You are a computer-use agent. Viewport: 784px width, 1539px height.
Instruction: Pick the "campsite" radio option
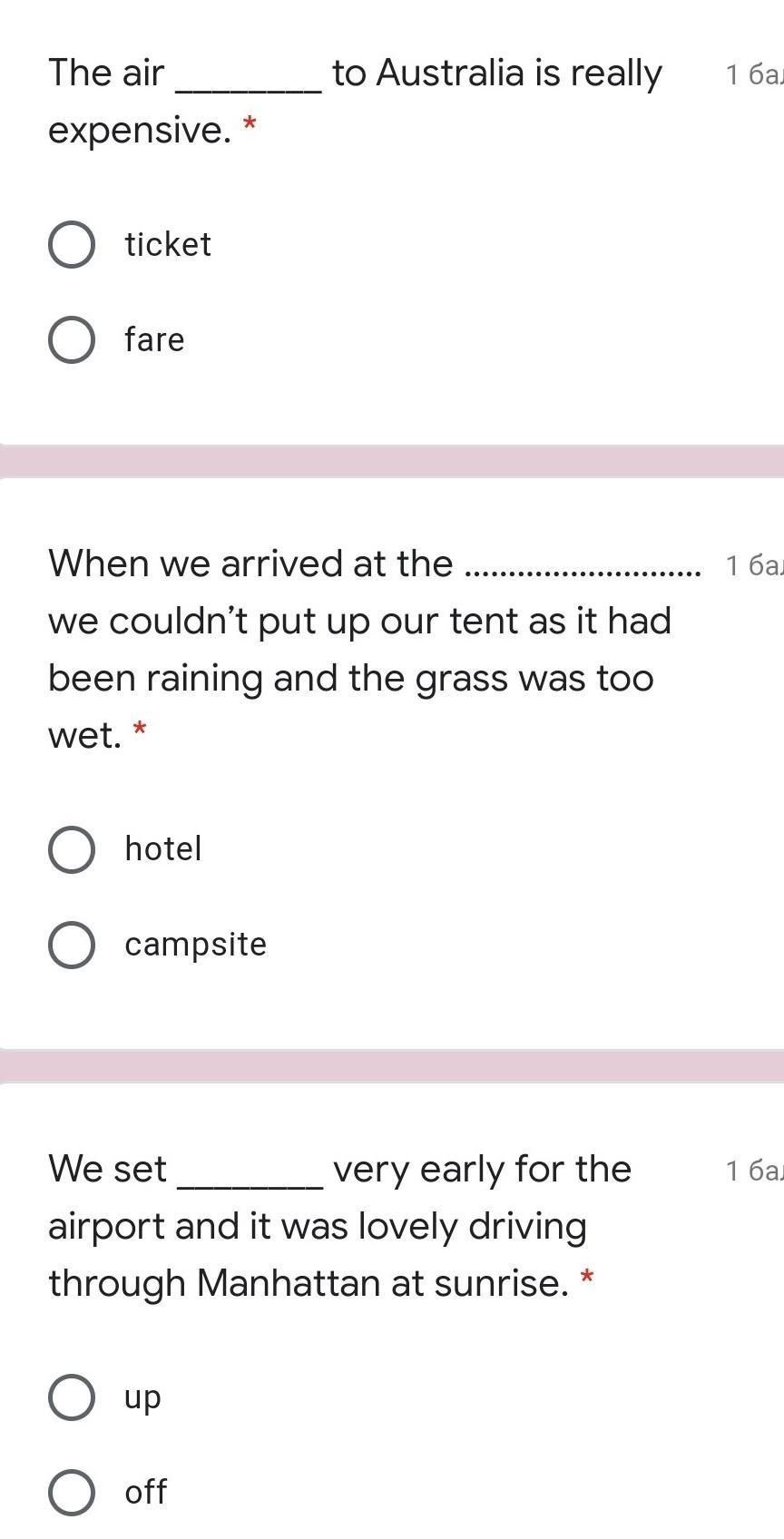click(72, 945)
